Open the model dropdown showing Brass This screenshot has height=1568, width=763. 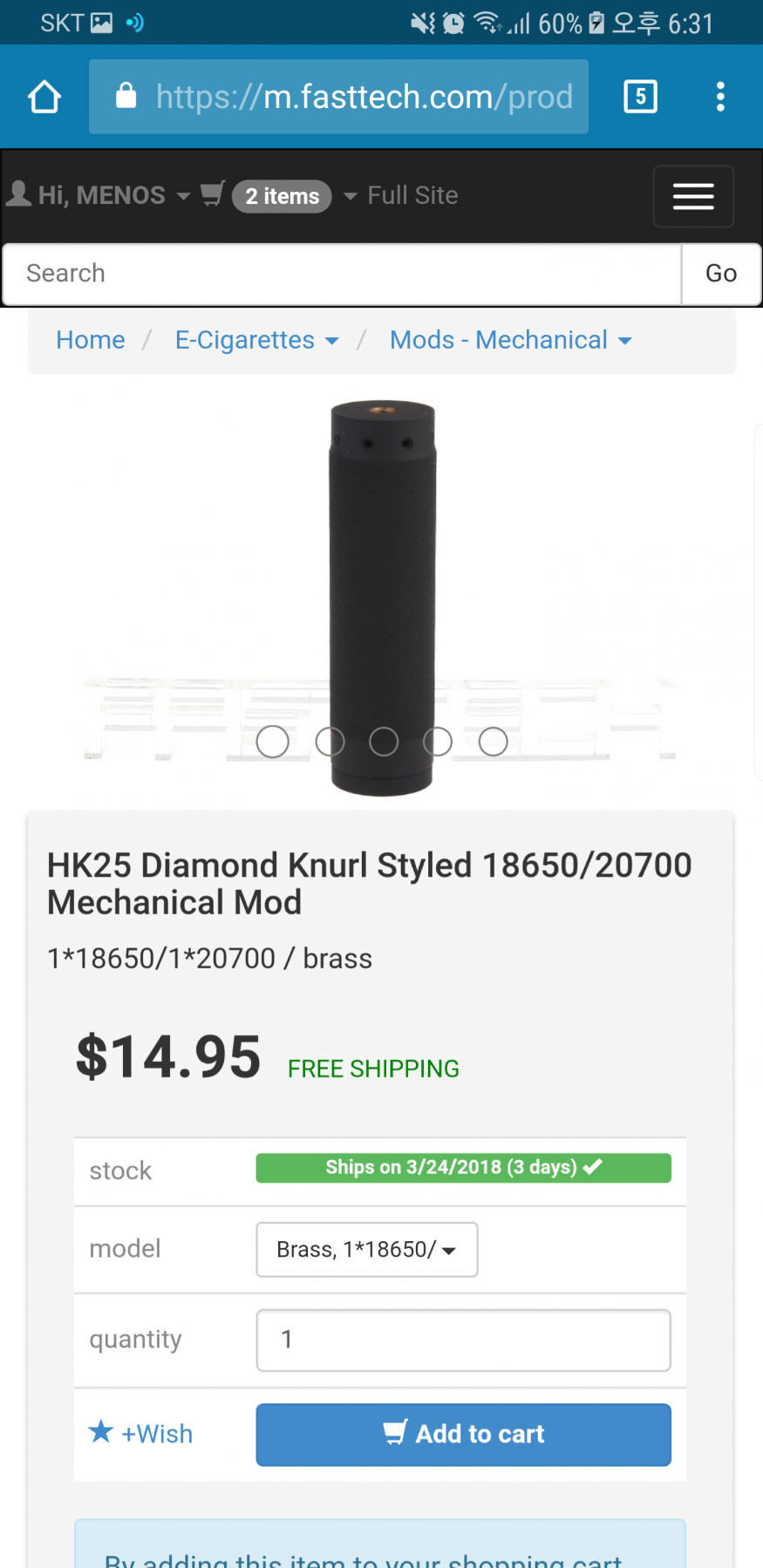point(366,1249)
